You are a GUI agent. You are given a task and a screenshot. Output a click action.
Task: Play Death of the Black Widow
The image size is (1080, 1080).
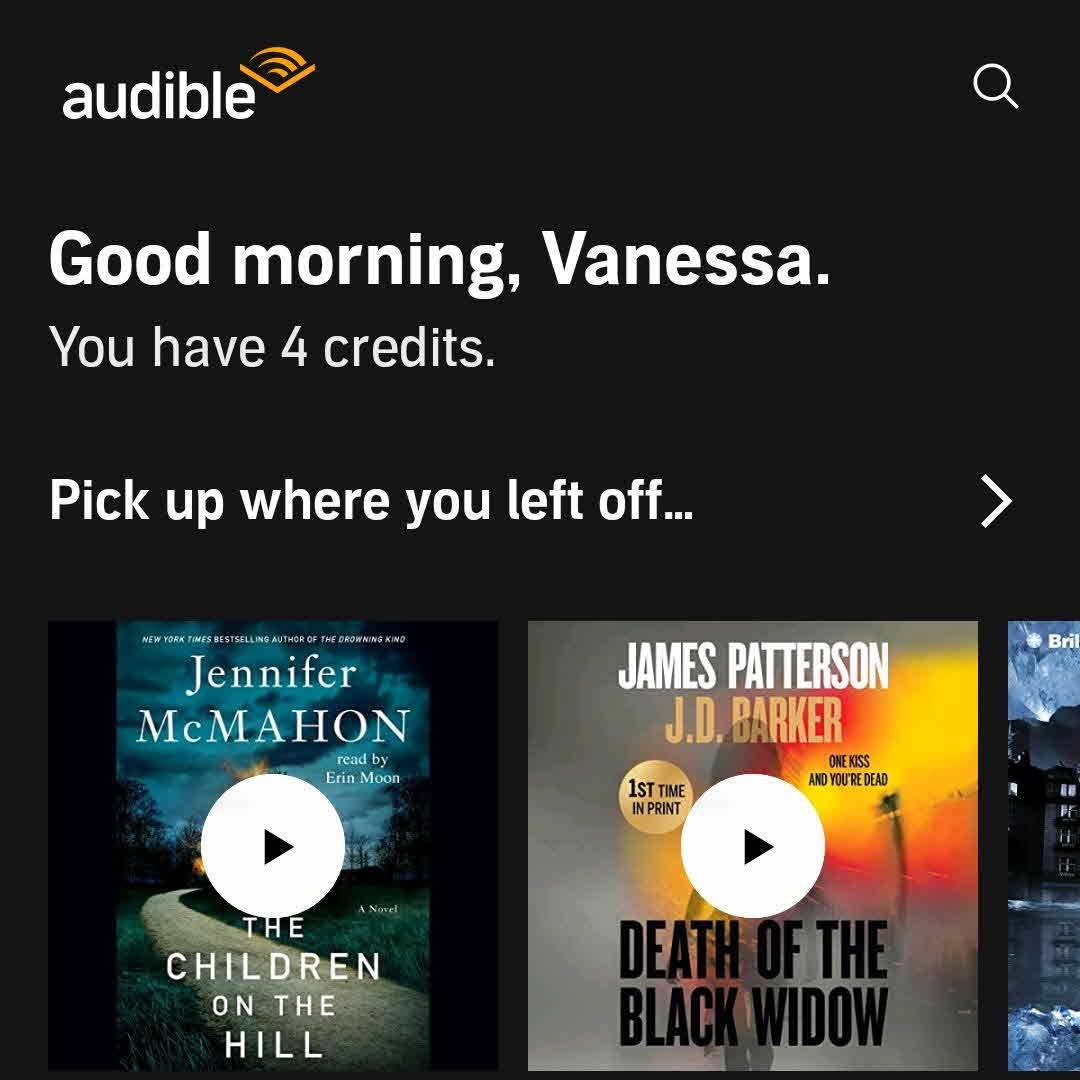753,846
